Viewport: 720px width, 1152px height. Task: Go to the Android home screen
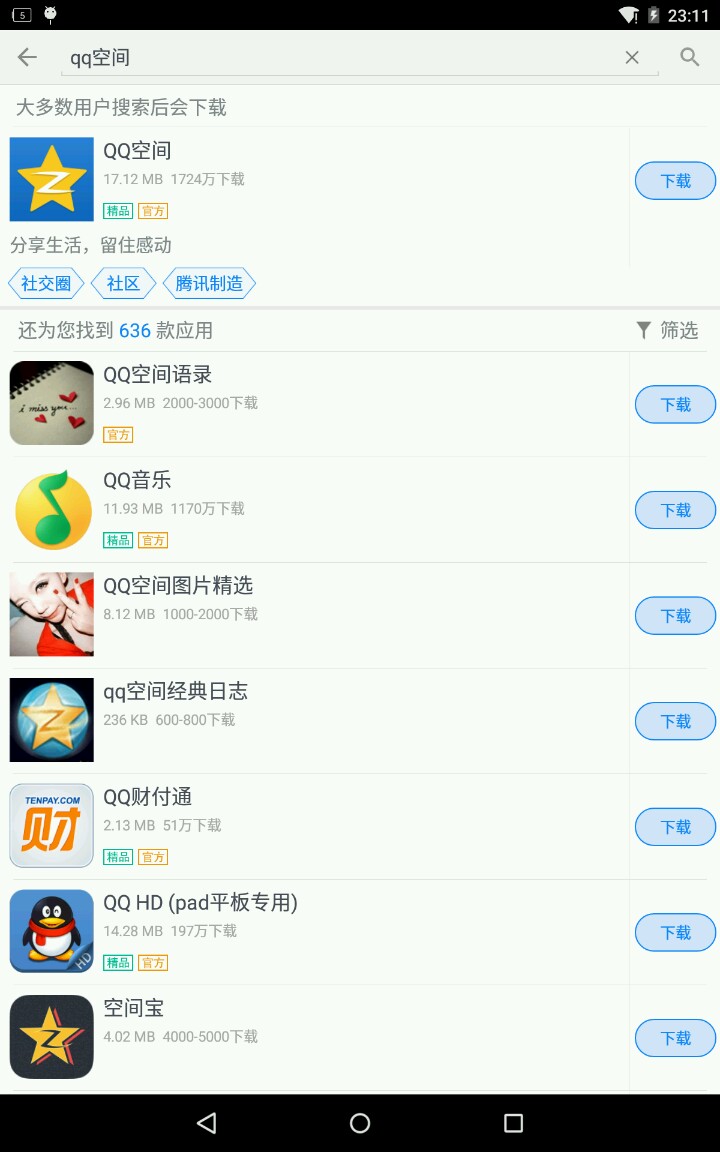pyautogui.click(x=360, y=1123)
